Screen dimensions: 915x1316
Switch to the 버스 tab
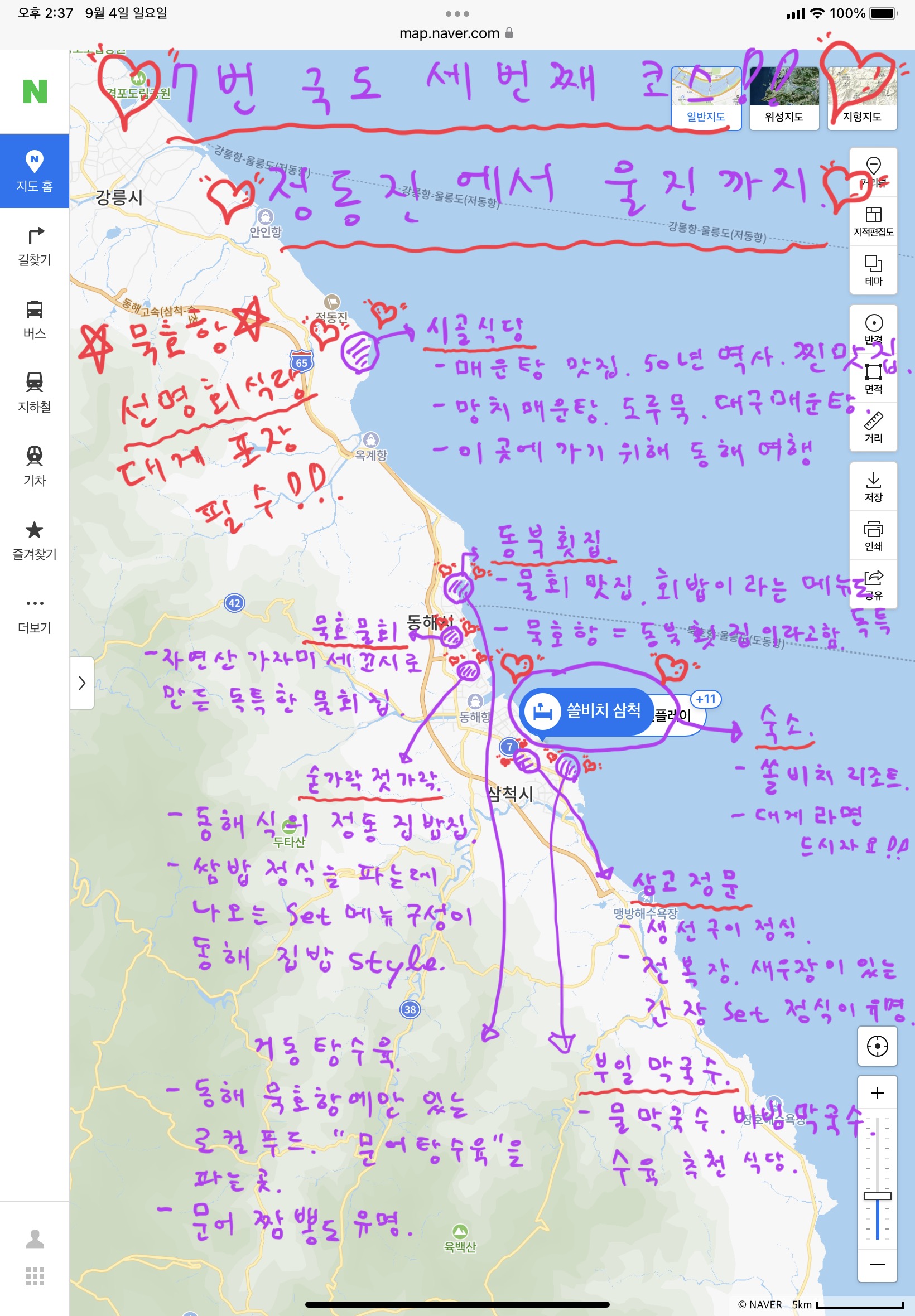(x=35, y=318)
